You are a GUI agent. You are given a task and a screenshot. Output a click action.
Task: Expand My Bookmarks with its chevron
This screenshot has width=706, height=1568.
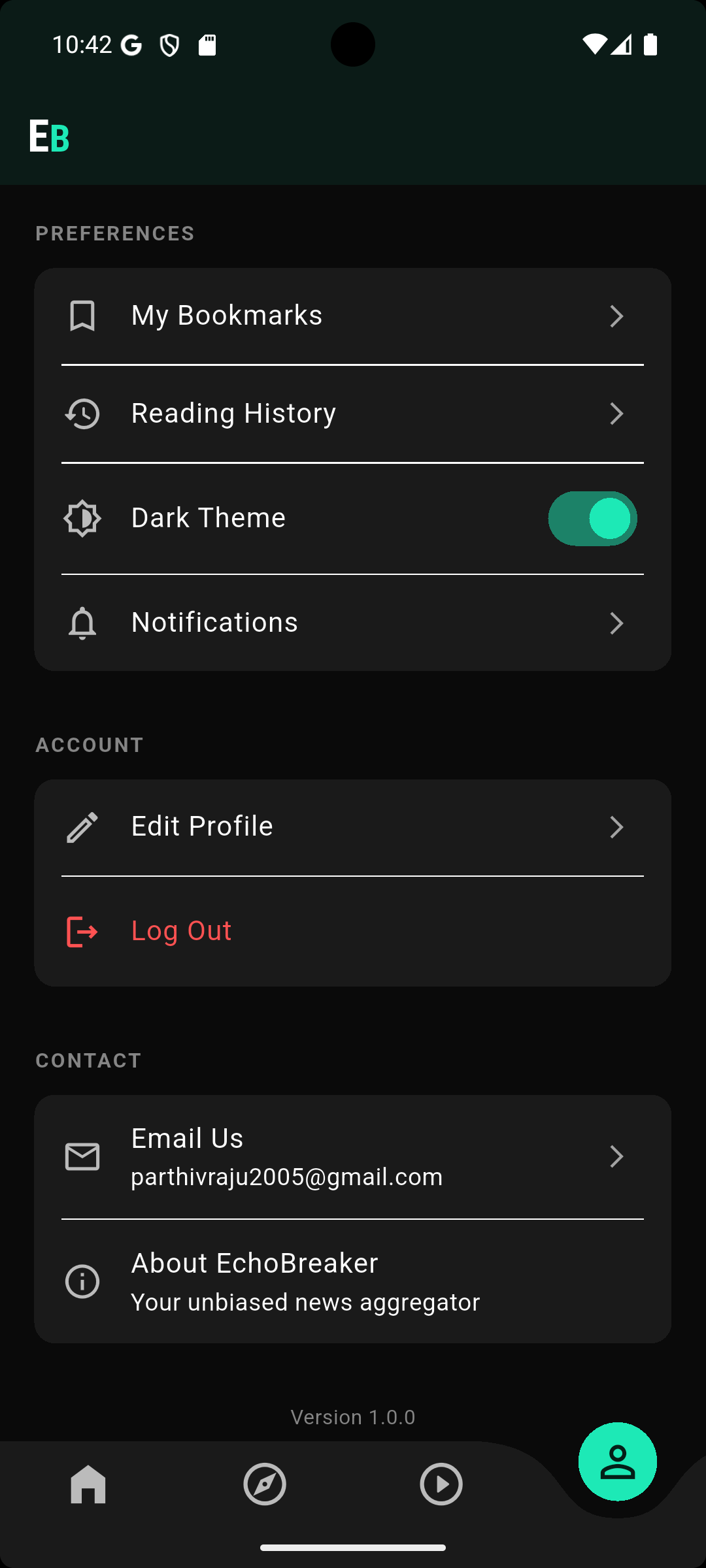(x=616, y=316)
